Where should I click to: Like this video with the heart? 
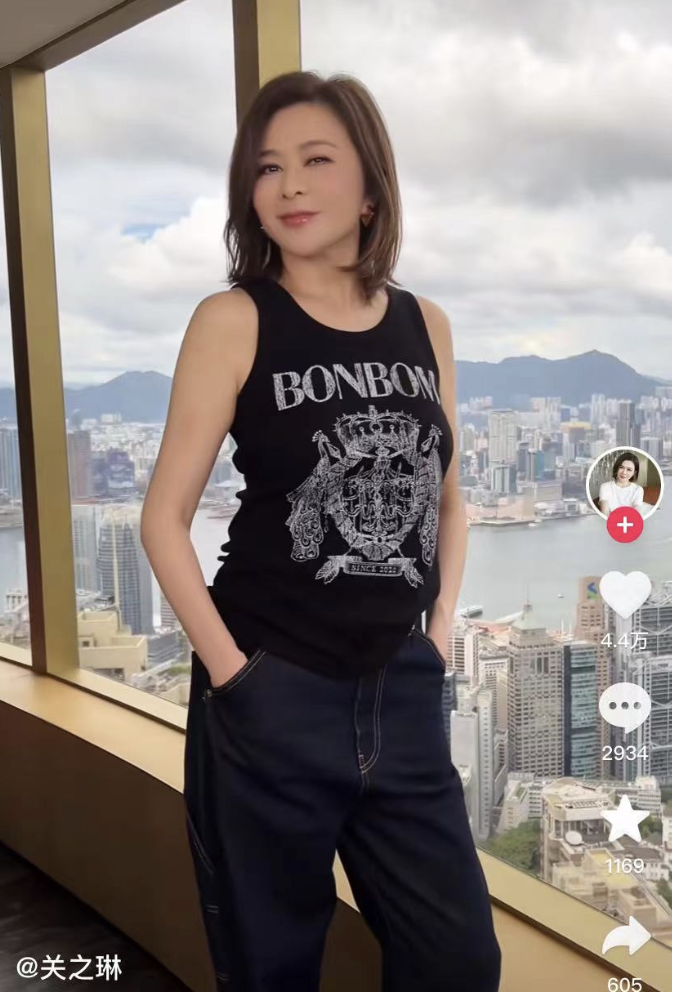click(625, 594)
